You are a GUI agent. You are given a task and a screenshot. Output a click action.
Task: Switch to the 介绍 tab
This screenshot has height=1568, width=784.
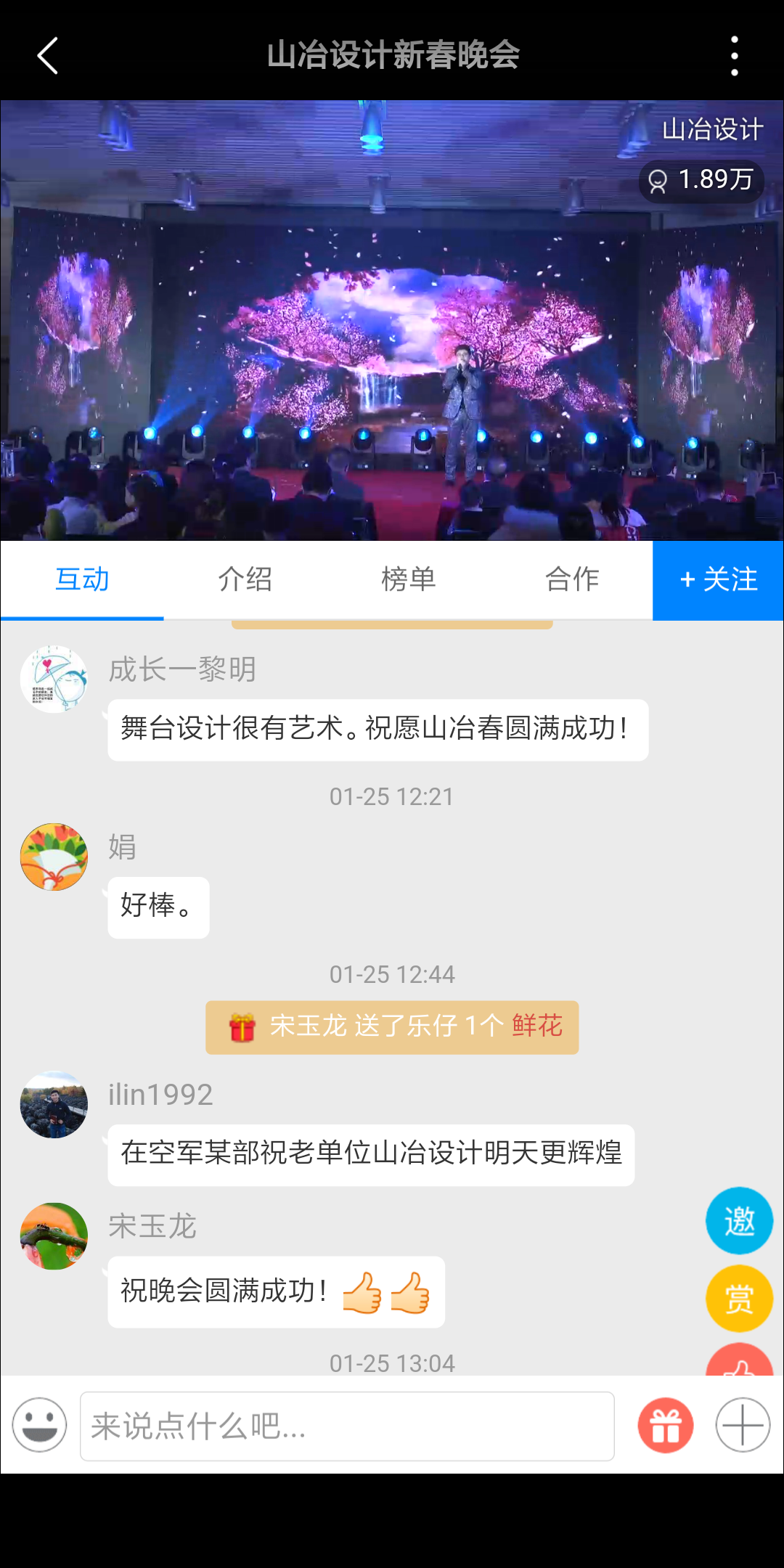[x=245, y=580]
